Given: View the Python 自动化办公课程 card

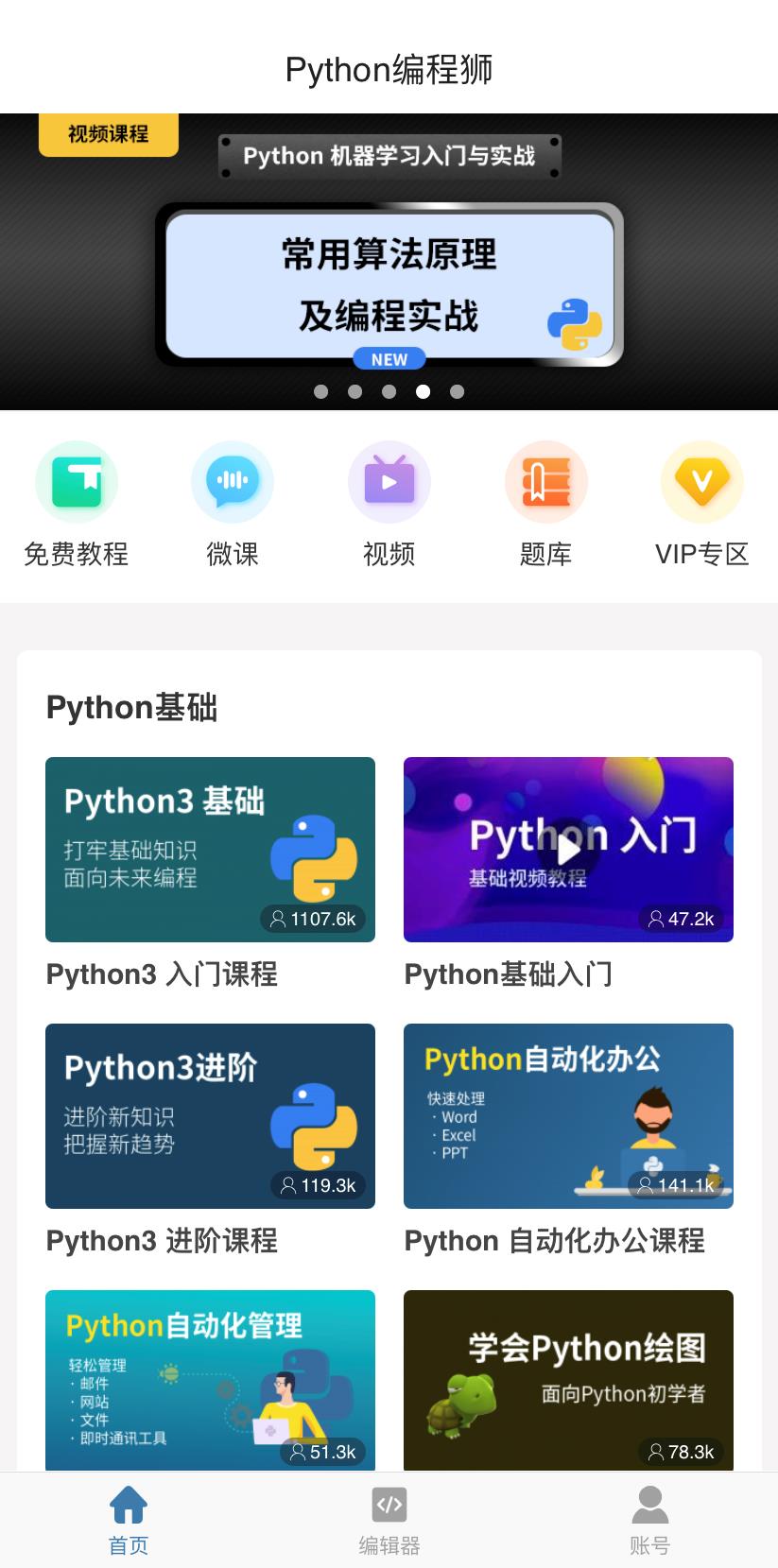Looking at the screenshot, I should pyautogui.click(x=568, y=1116).
